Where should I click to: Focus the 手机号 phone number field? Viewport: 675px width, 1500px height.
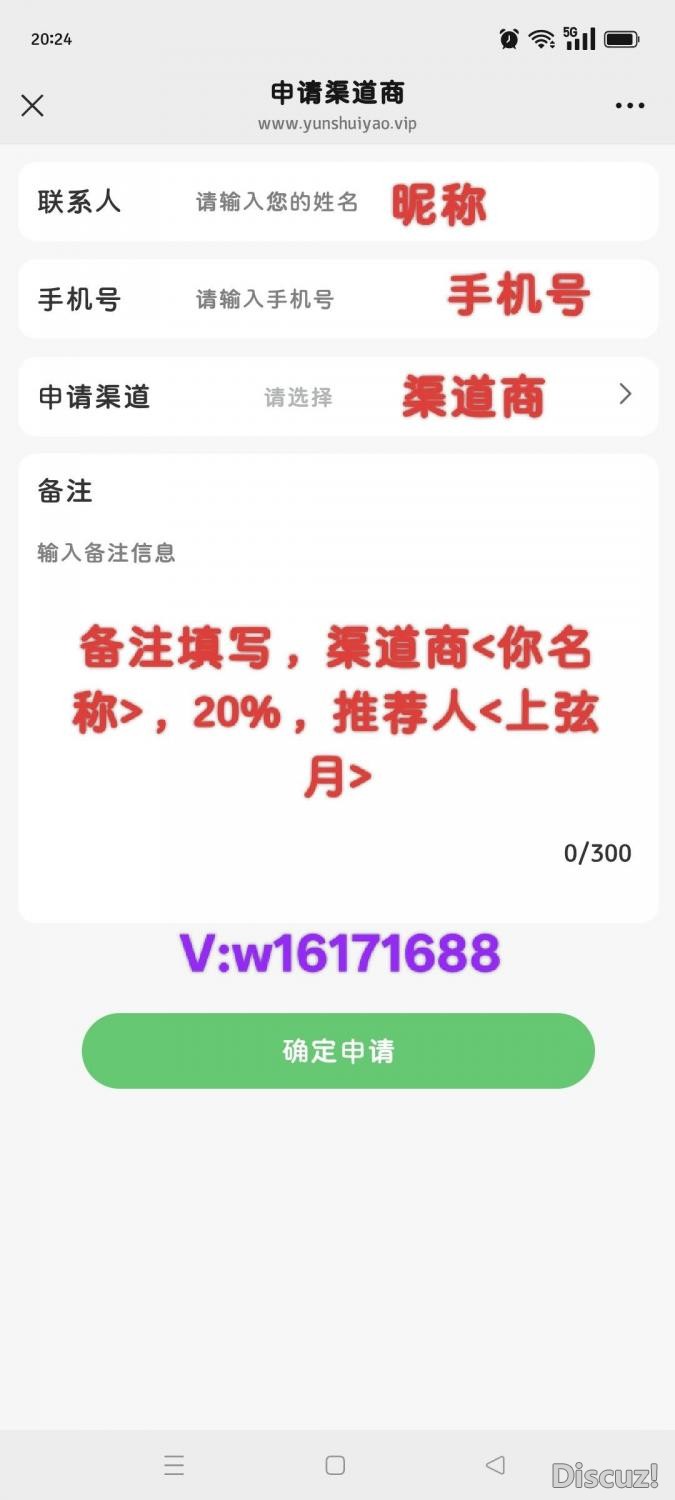[265, 299]
